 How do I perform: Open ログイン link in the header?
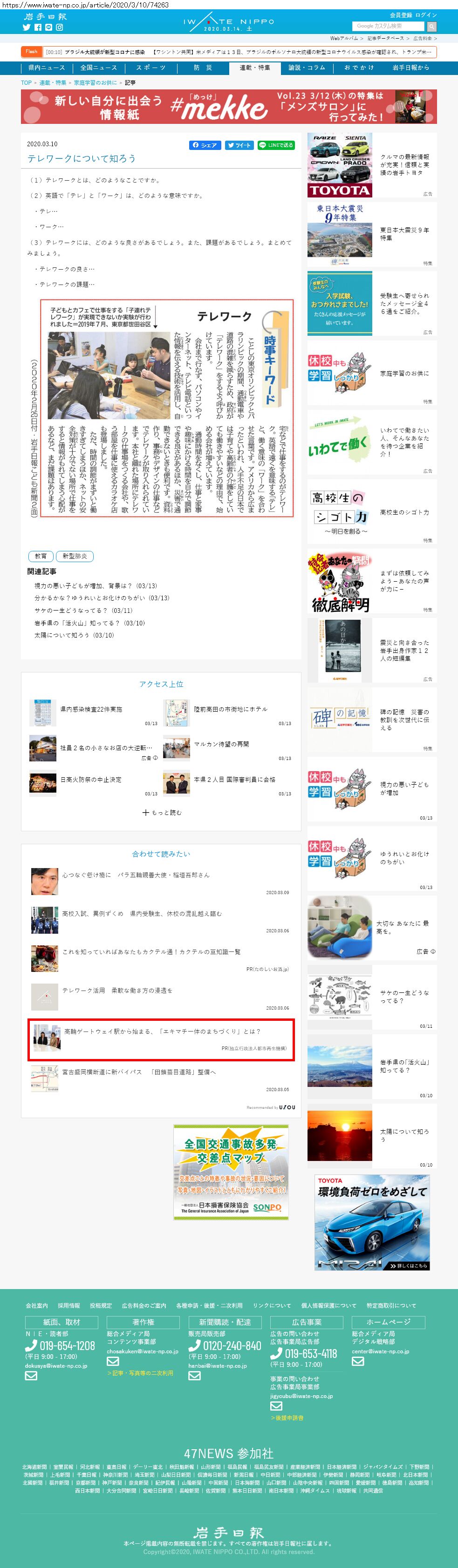426,14
